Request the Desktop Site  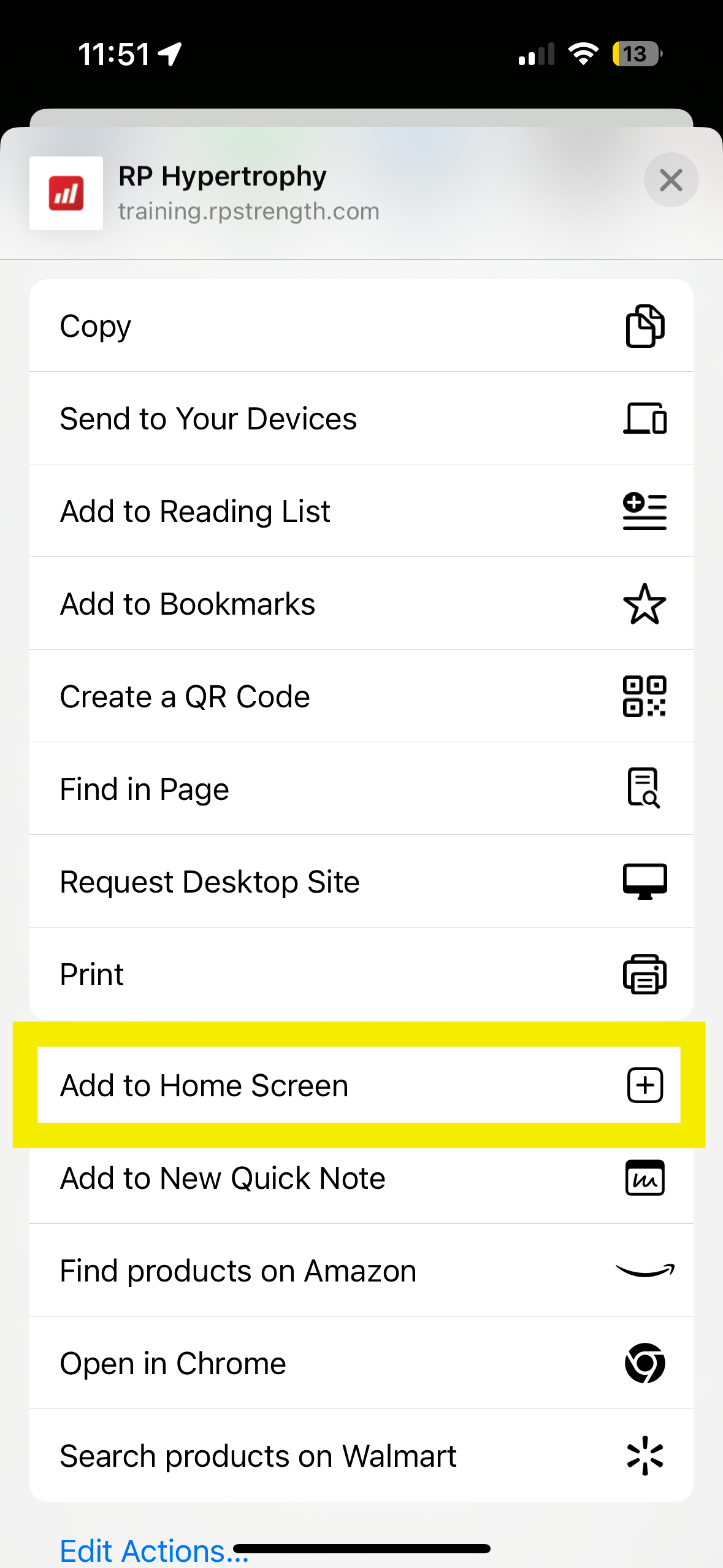(361, 882)
